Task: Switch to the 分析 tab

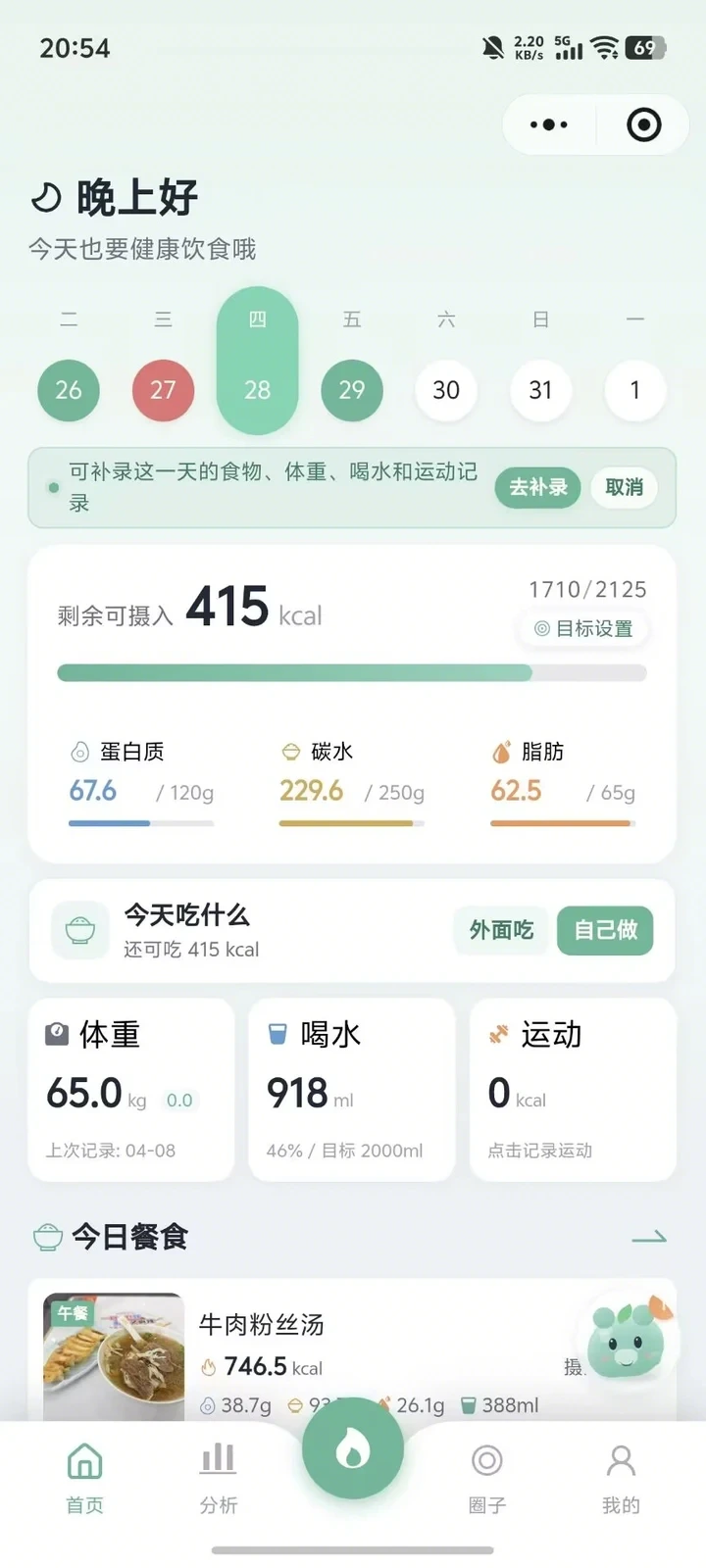Action: [219, 1478]
